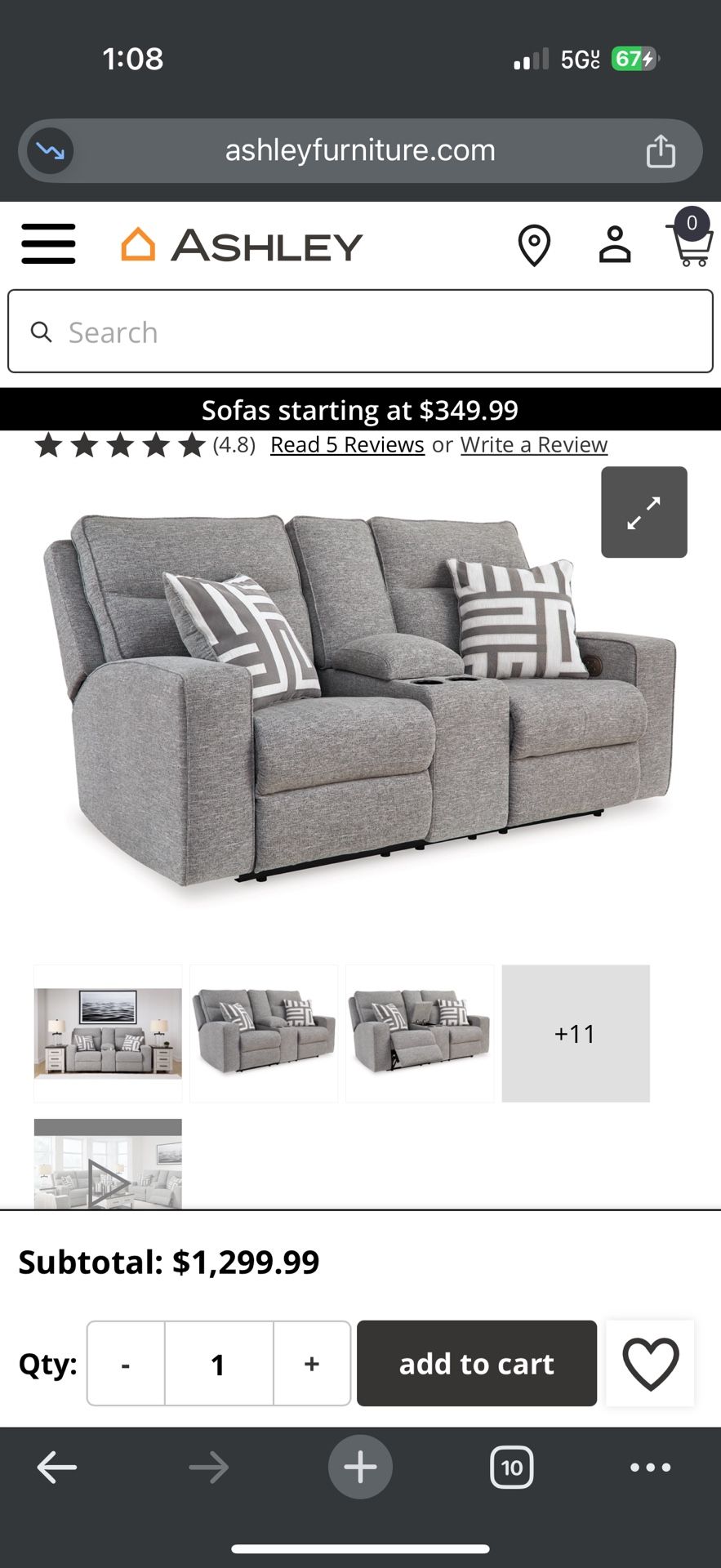Open Write a Review link
Image resolution: width=721 pixels, height=1568 pixels.
pos(533,445)
